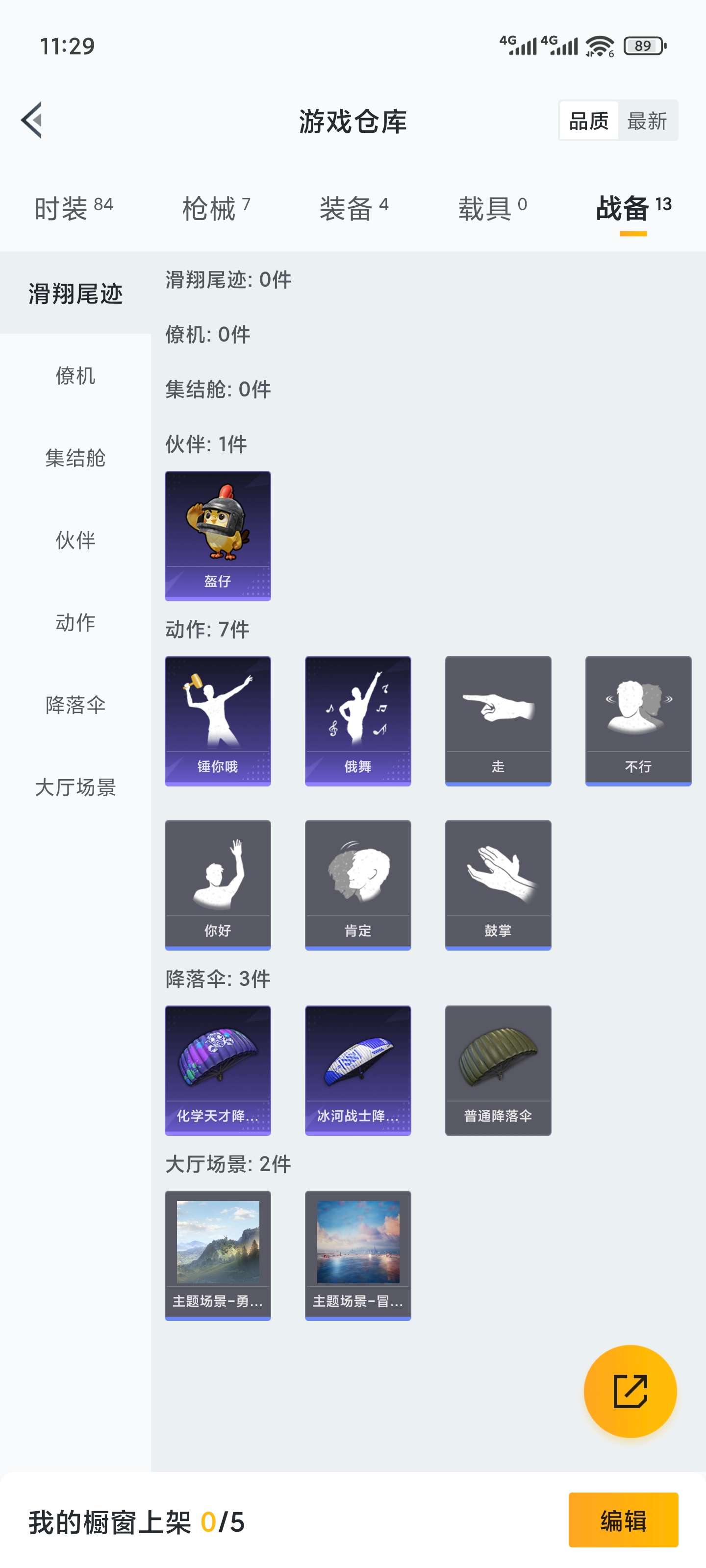
Task: Open the 普通降落伞 parachute item
Action: 498,1070
